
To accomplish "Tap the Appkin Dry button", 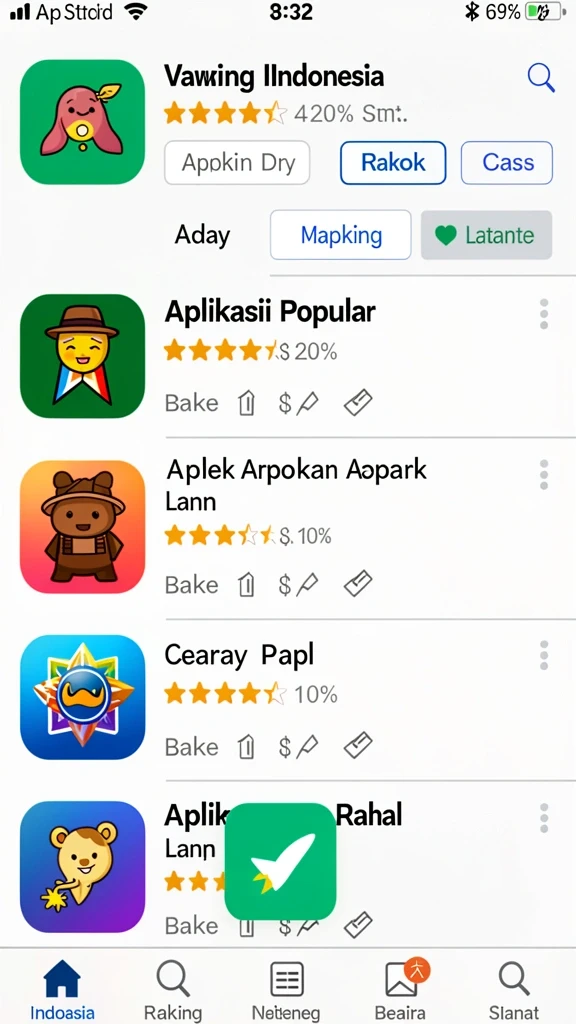I will point(237,163).
